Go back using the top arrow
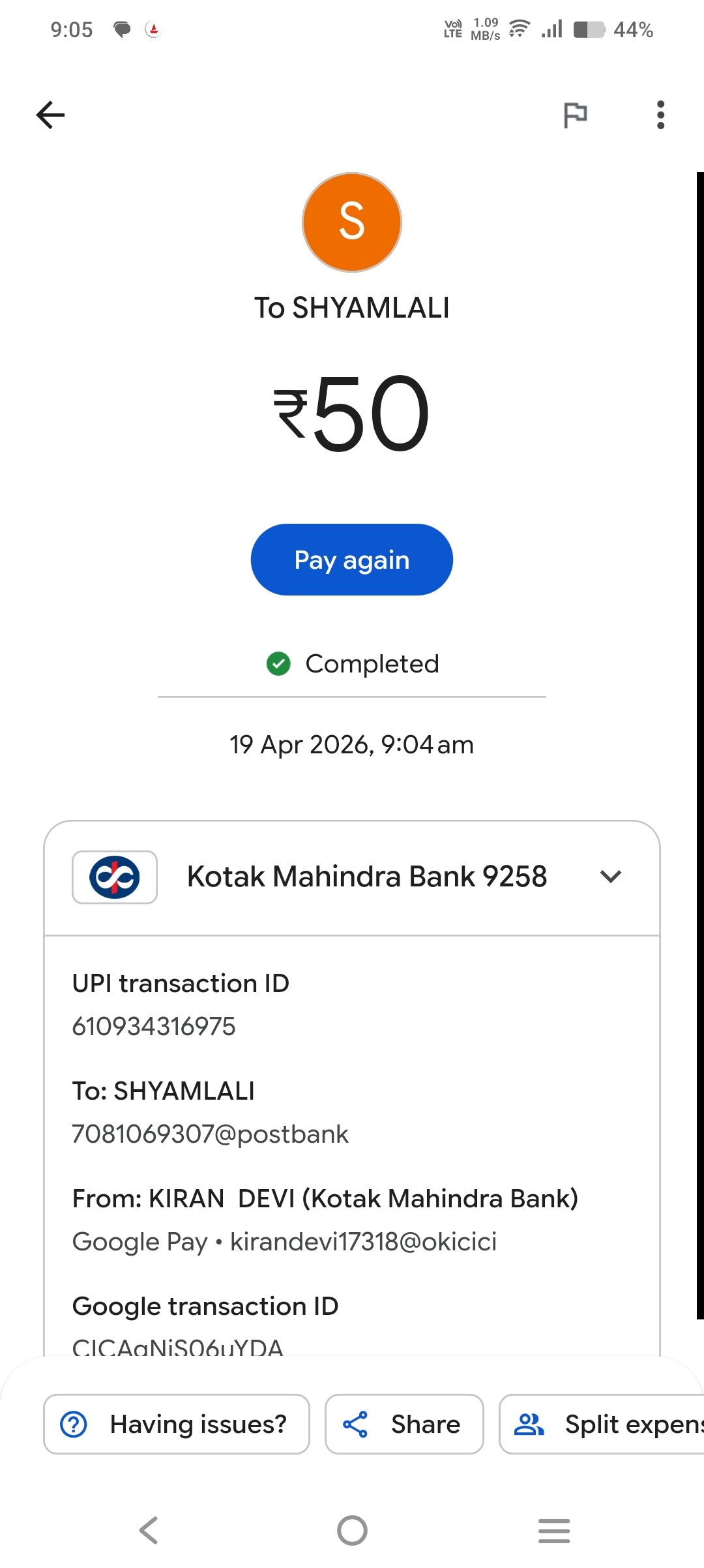Viewport: 704px width, 1568px height. tap(50, 115)
